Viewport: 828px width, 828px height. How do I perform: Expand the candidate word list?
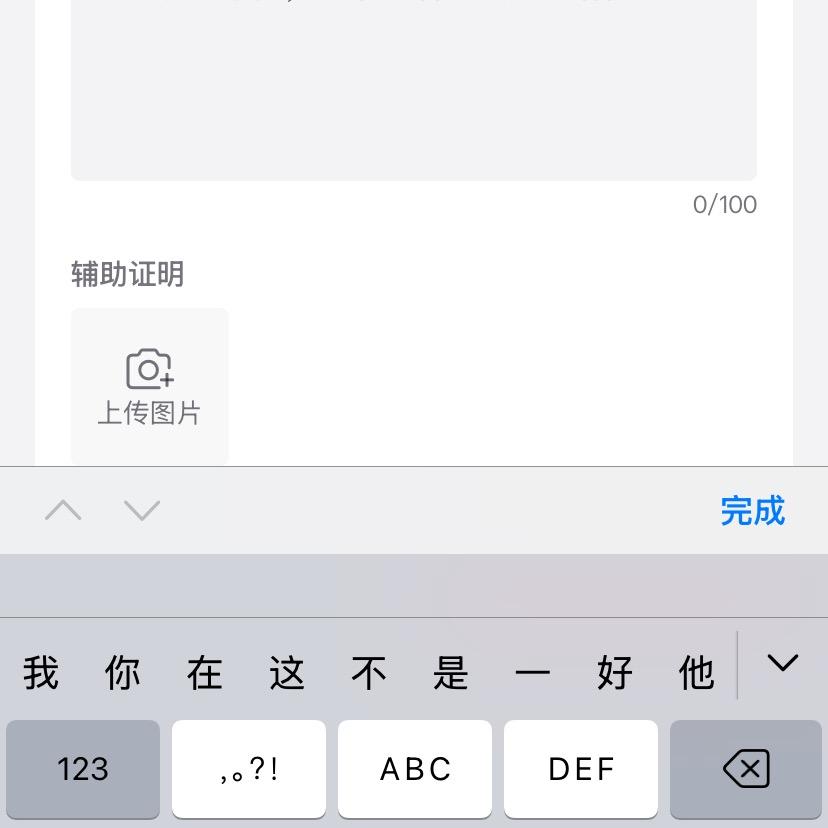[x=783, y=663]
